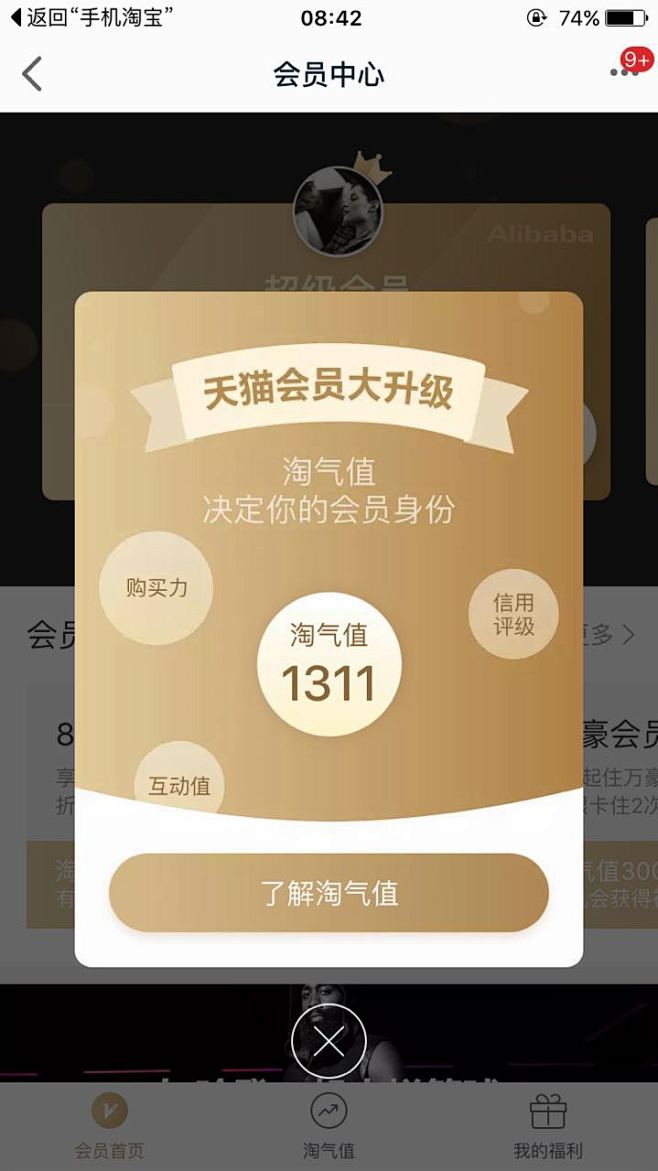
Task: Open the 淘气值 tab
Action: click(329, 1125)
